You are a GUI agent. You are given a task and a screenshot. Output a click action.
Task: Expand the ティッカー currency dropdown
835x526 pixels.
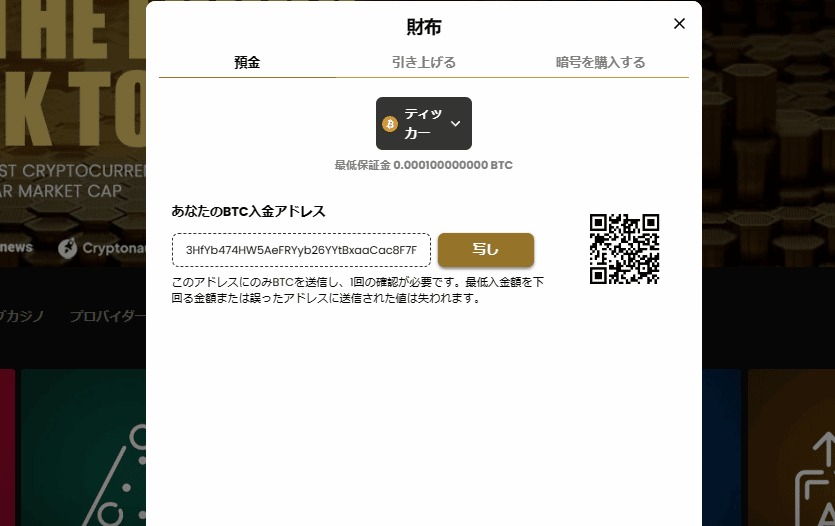pyautogui.click(x=423, y=123)
